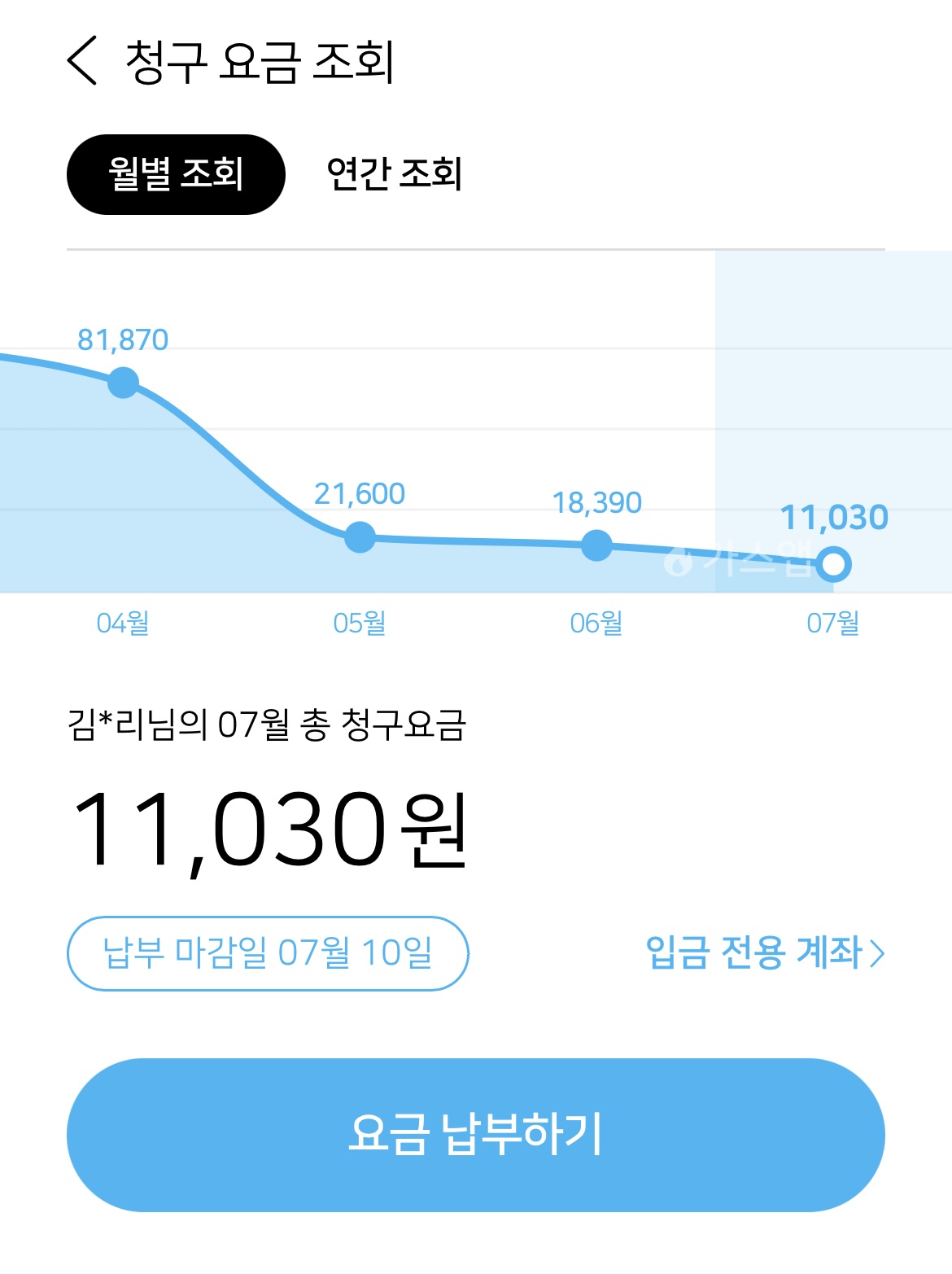Select the 04월 point on the chart

(x=123, y=382)
